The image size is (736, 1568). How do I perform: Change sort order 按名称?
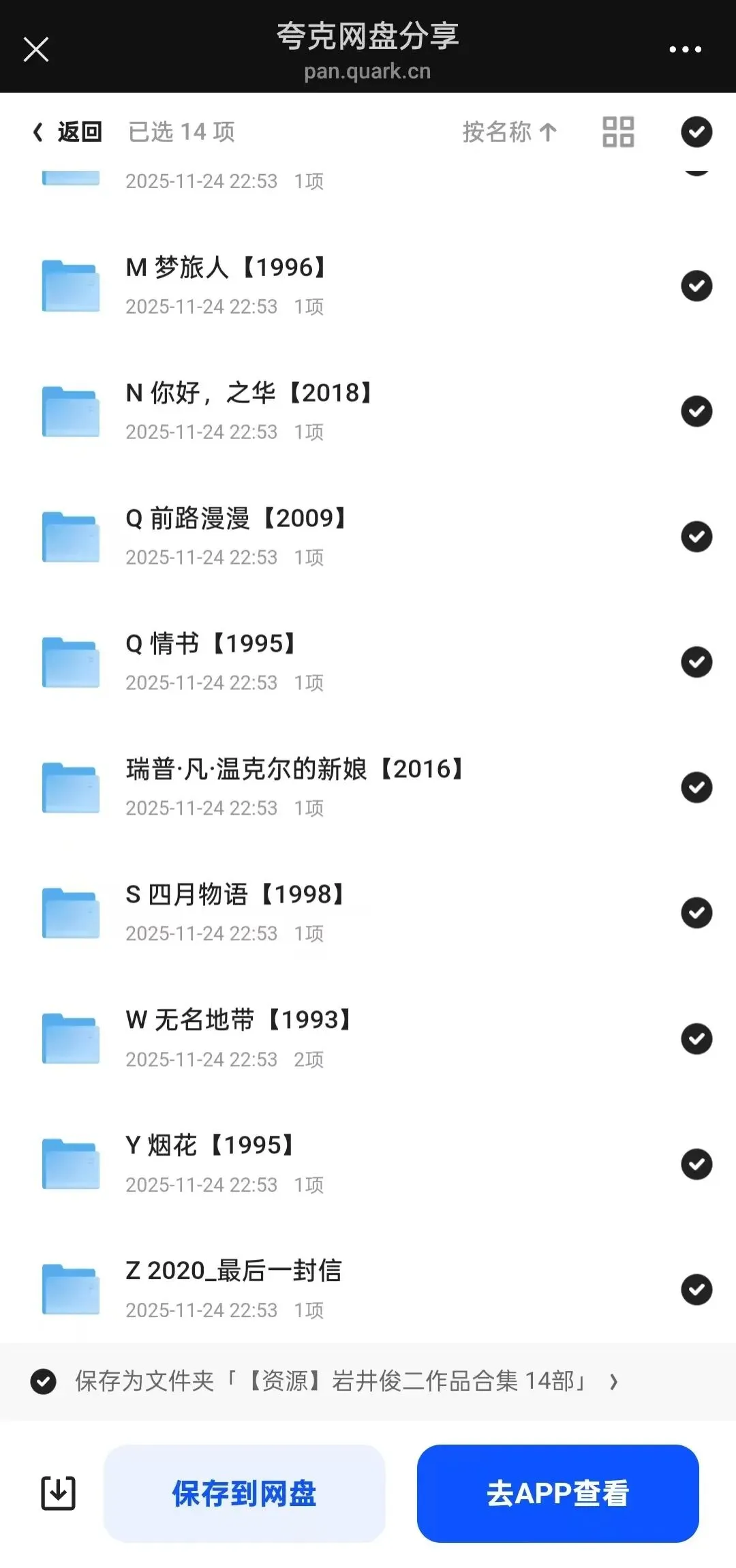[x=510, y=132]
